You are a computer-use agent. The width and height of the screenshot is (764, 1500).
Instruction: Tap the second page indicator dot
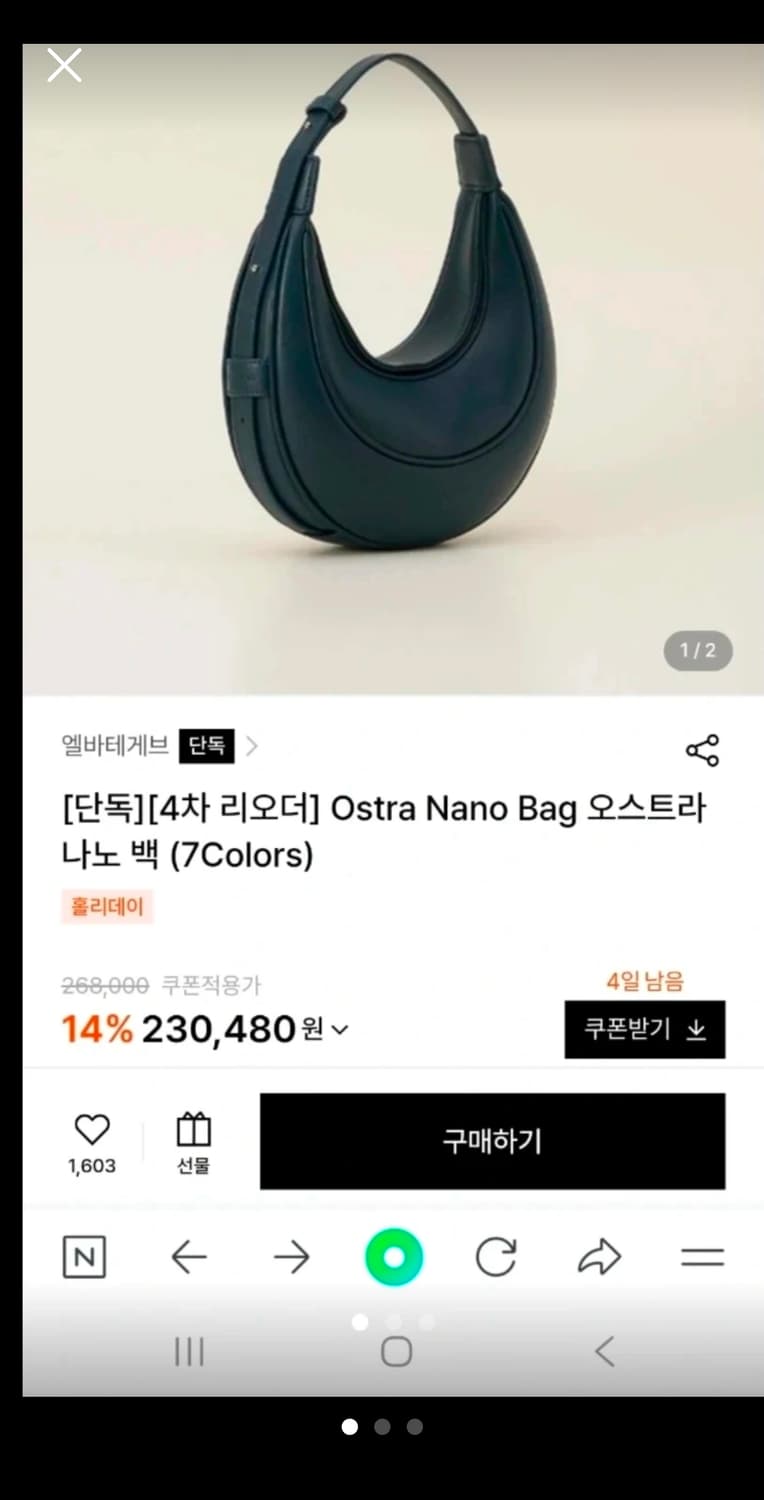[382, 1427]
